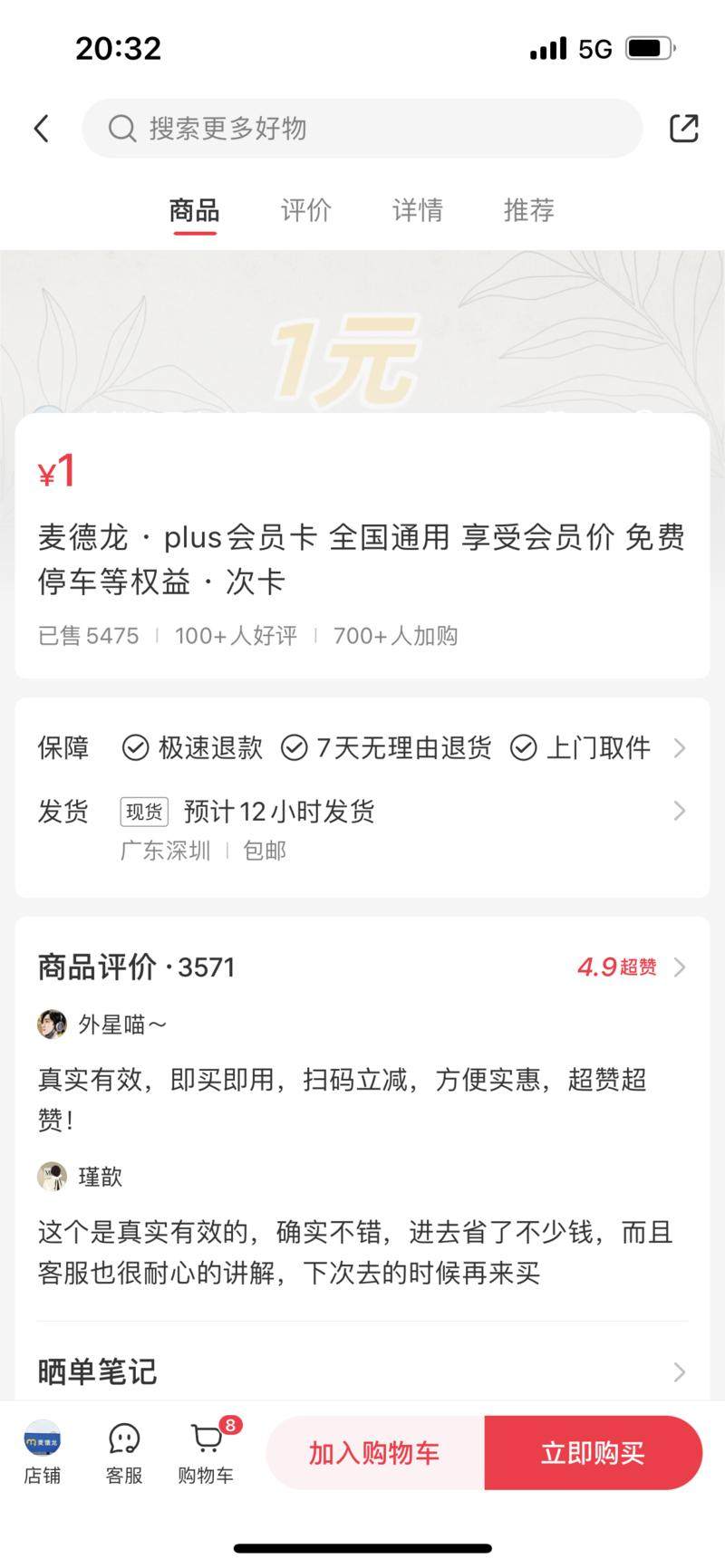The height and width of the screenshot is (1568, 725).
Task: Switch to the 评价 tab
Action: click(306, 210)
